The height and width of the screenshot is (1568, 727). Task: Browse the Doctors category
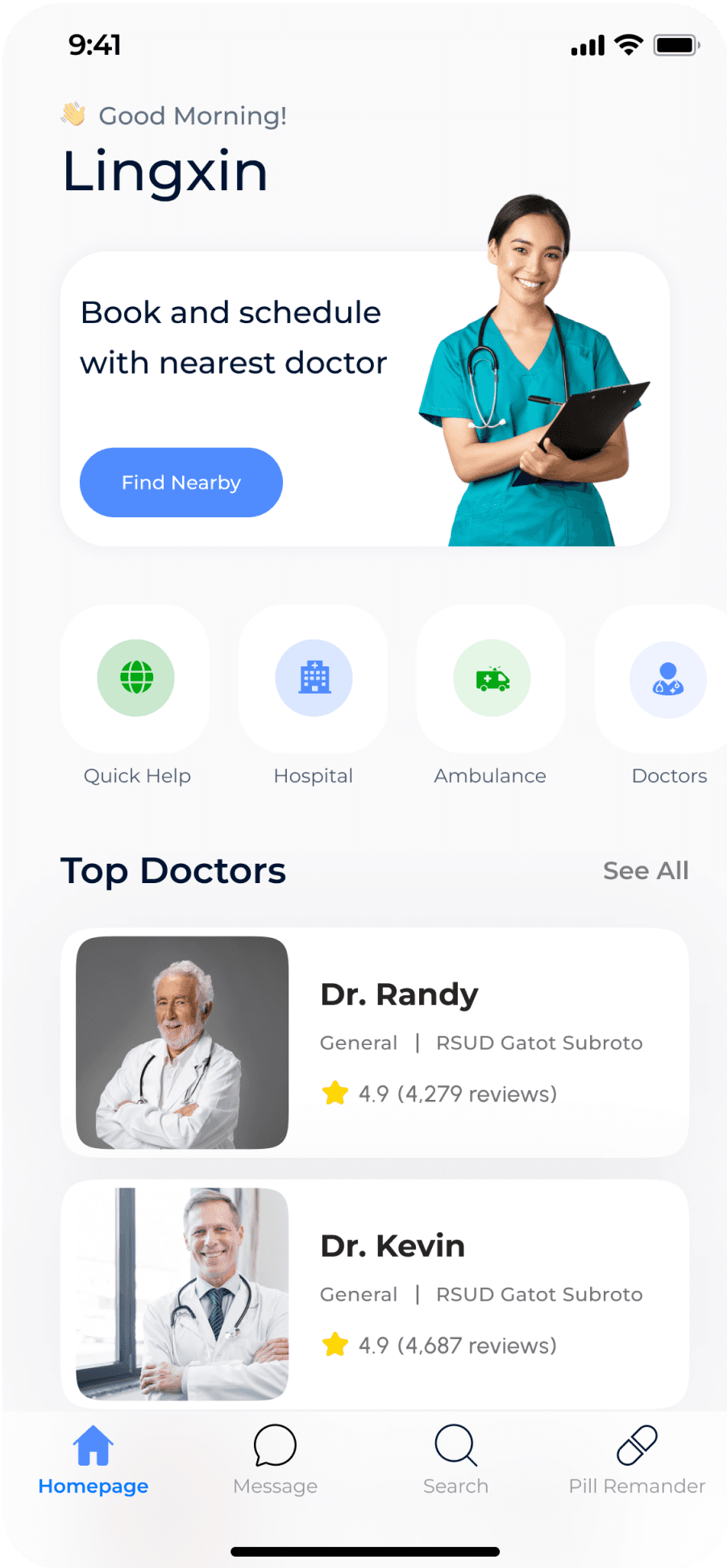668,678
